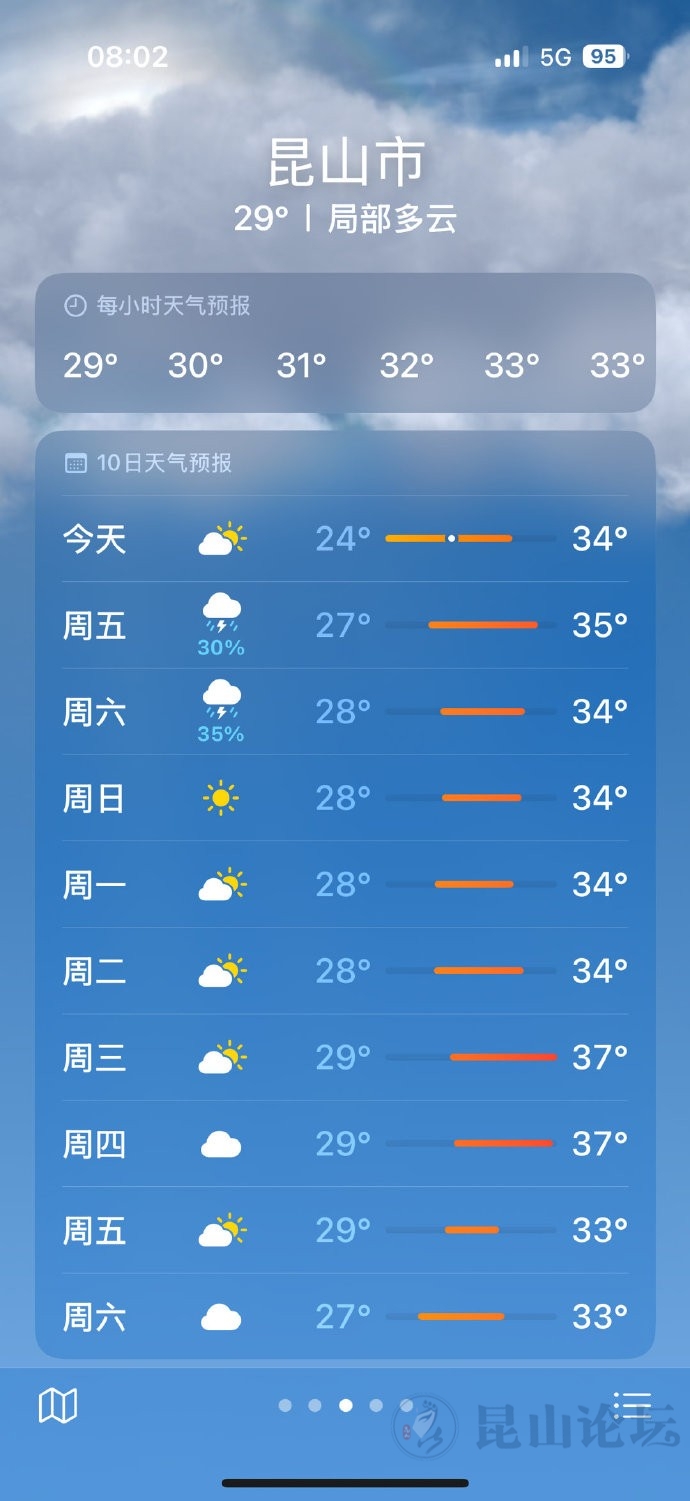
Task: Open the map view icon
Action: click(58, 1405)
